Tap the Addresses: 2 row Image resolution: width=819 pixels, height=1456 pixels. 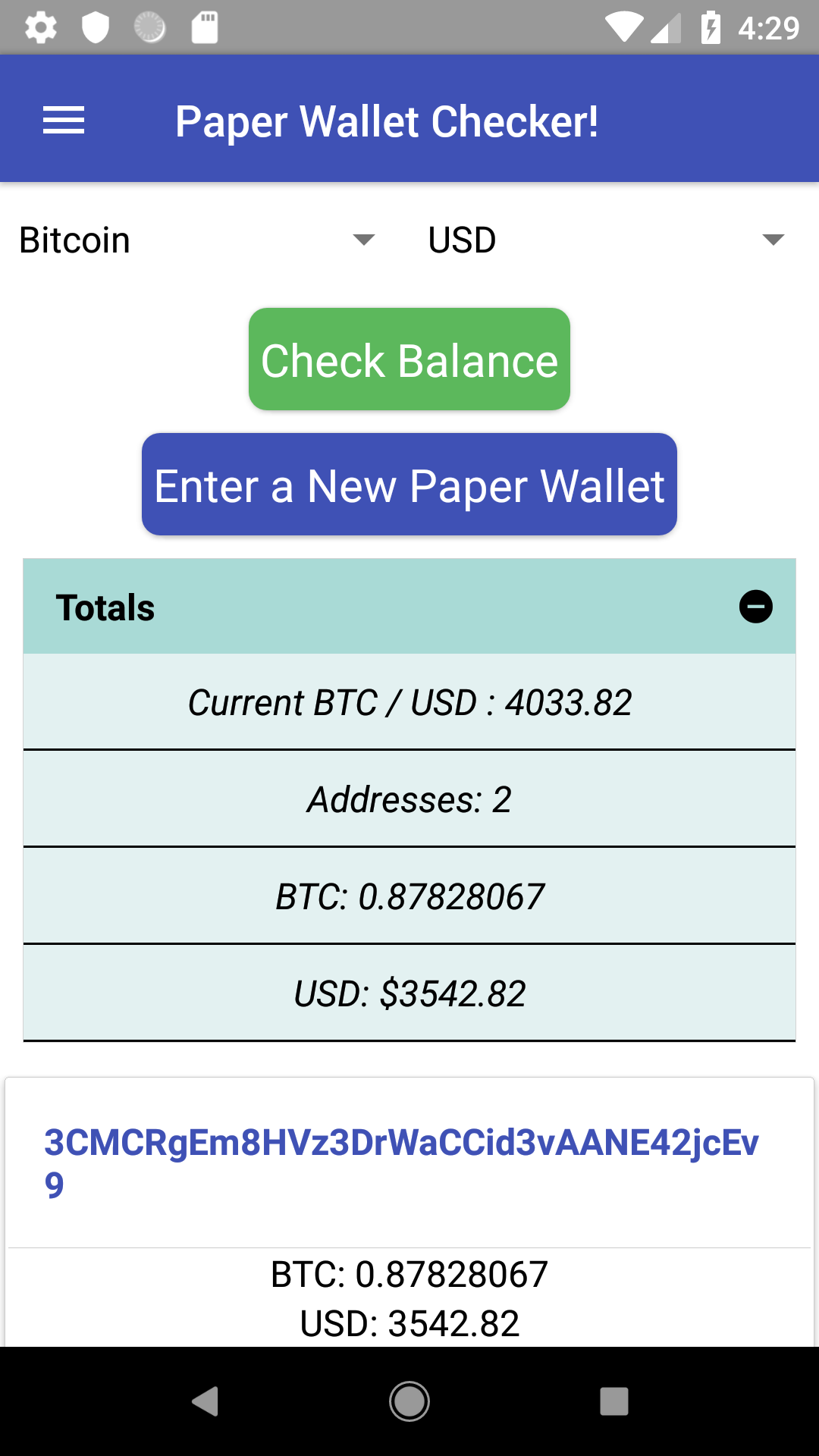click(x=409, y=799)
